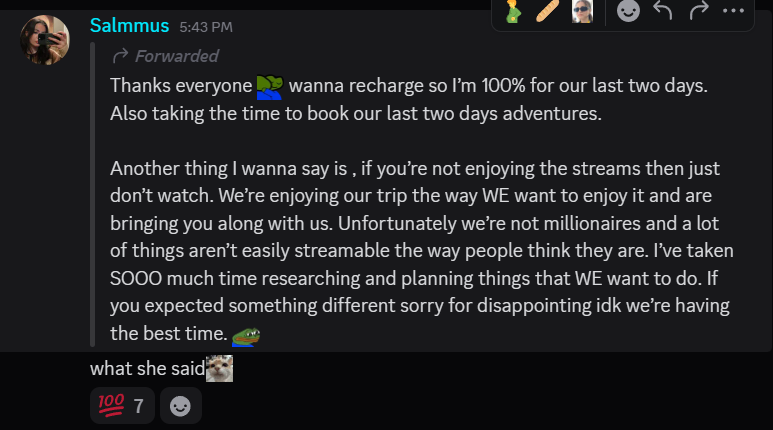View Salmmus's avatar profile popup
The image size is (773, 430).
45,40
